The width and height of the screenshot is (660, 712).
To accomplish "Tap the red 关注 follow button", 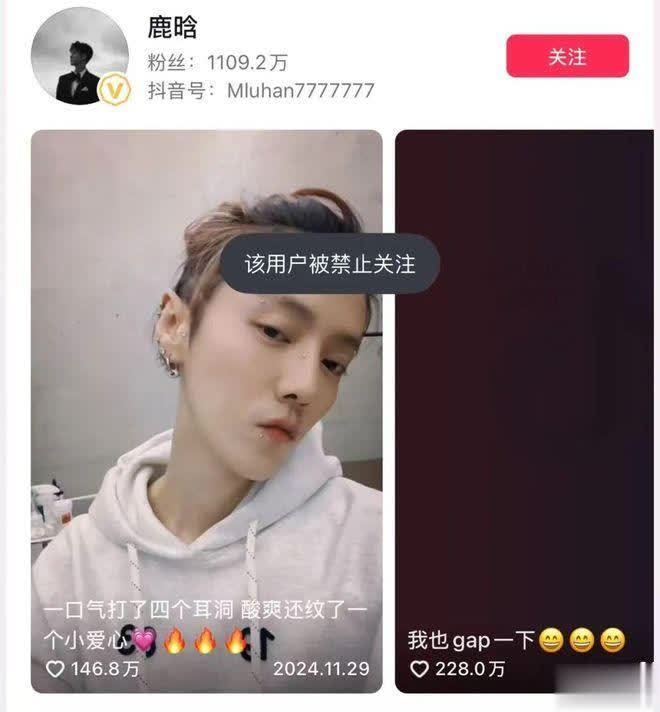I will [x=567, y=56].
